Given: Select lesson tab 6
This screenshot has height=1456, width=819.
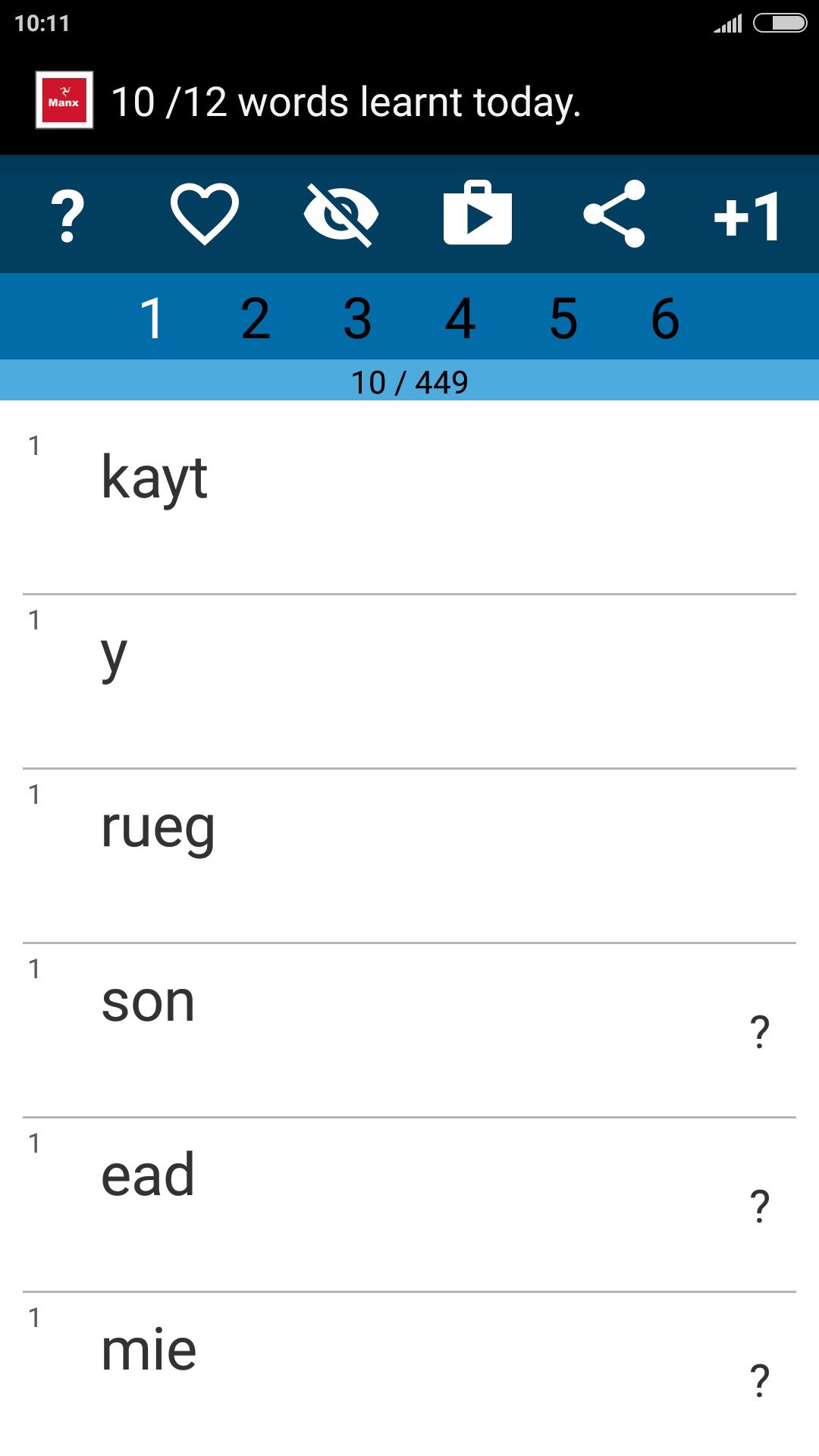Looking at the screenshot, I should click(664, 317).
